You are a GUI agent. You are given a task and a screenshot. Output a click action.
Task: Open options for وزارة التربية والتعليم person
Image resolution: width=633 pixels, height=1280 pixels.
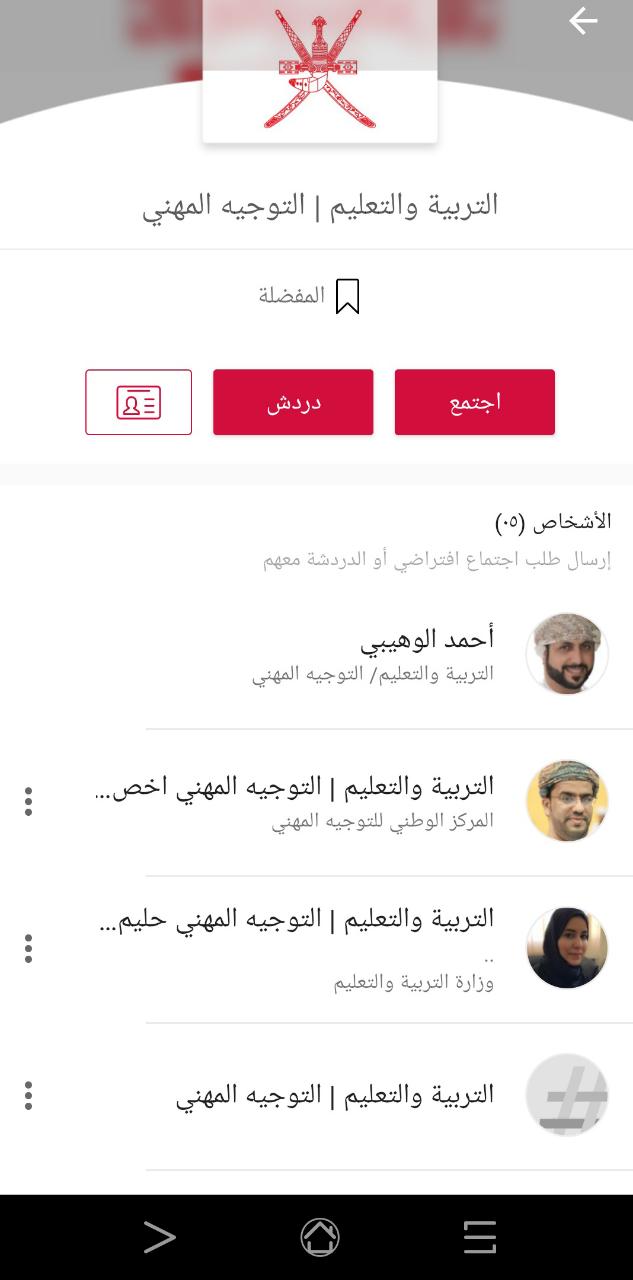tap(28, 948)
